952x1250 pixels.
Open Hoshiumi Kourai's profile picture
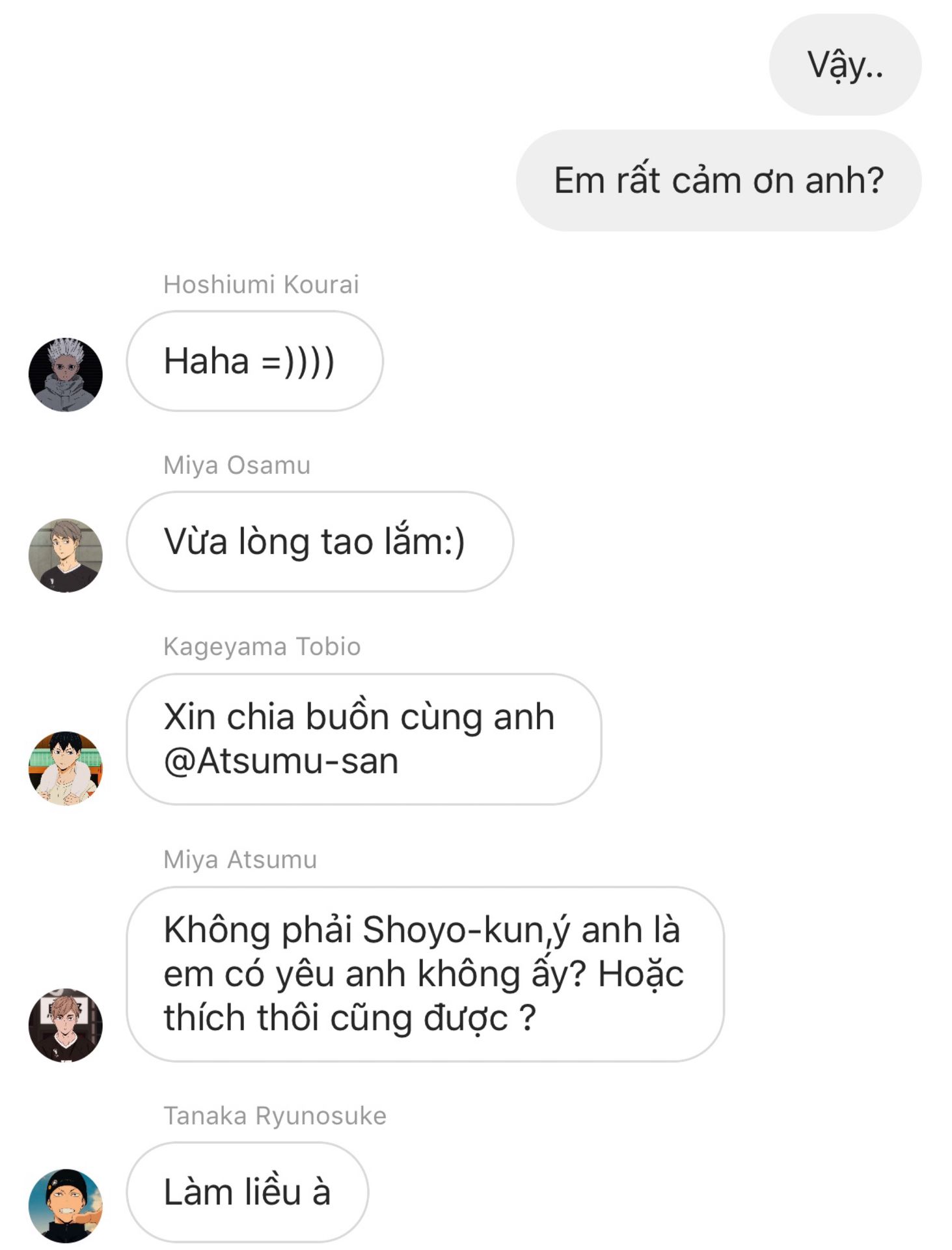coord(65,374)
